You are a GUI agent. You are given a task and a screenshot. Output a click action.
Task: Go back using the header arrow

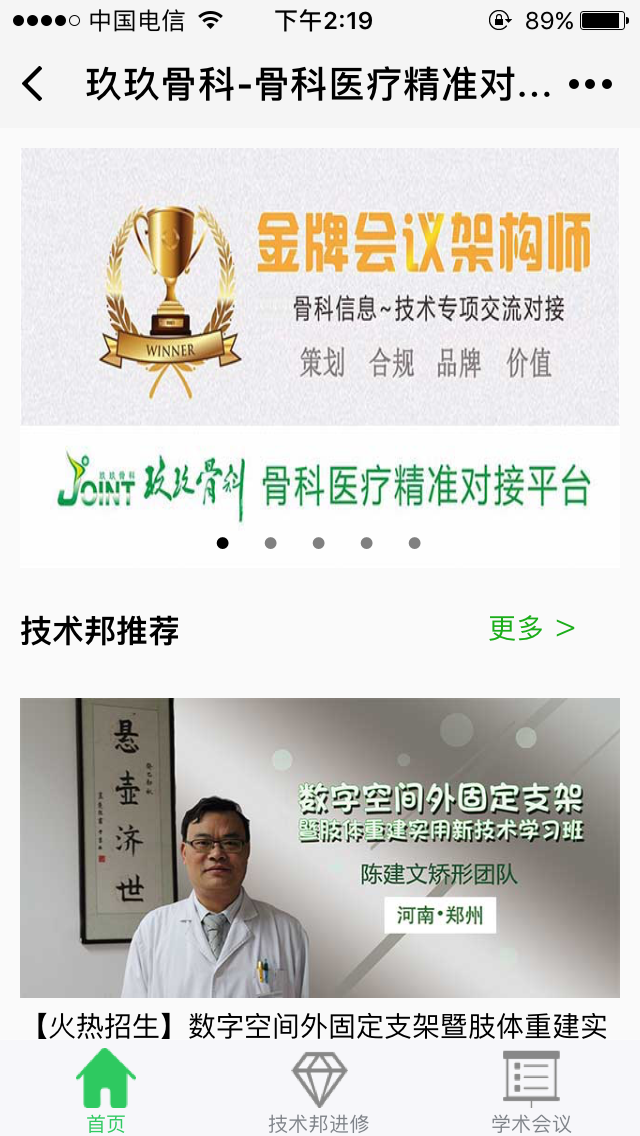click(x=33, y=85)
